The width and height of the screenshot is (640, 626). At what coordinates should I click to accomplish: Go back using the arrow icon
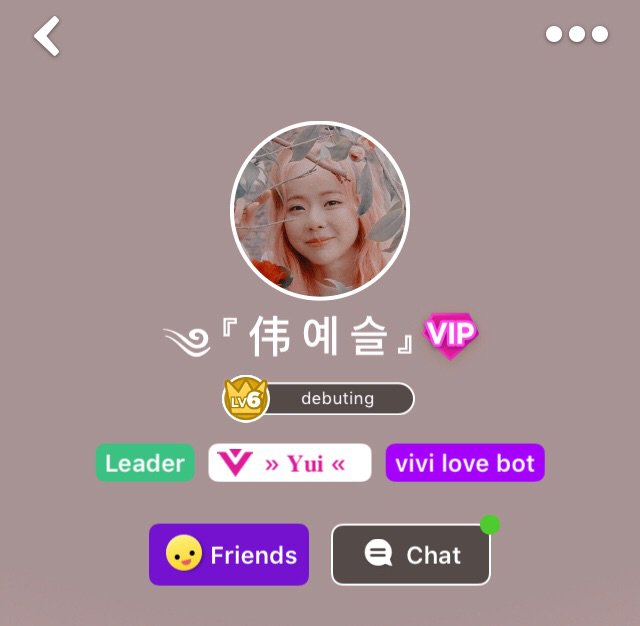click(47, 37)
